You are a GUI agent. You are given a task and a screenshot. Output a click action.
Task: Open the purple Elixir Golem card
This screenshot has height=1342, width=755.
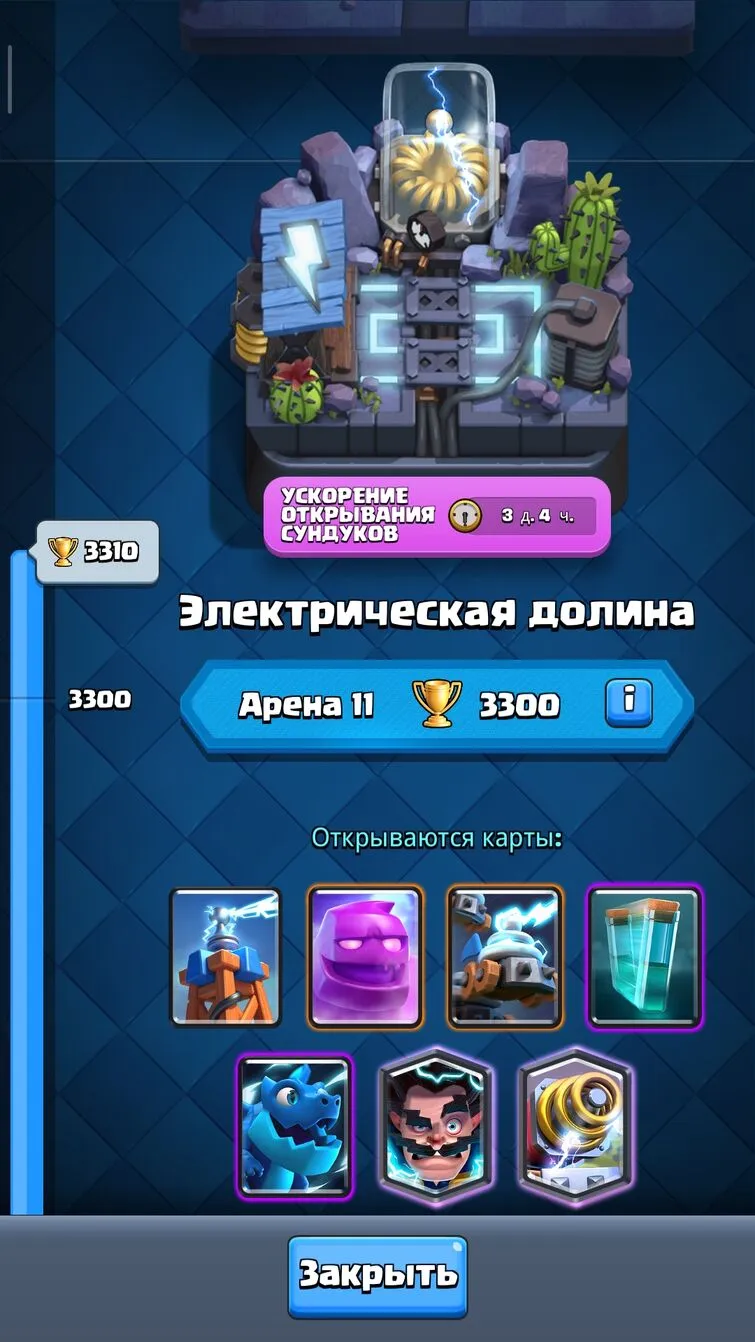[365, 957]
